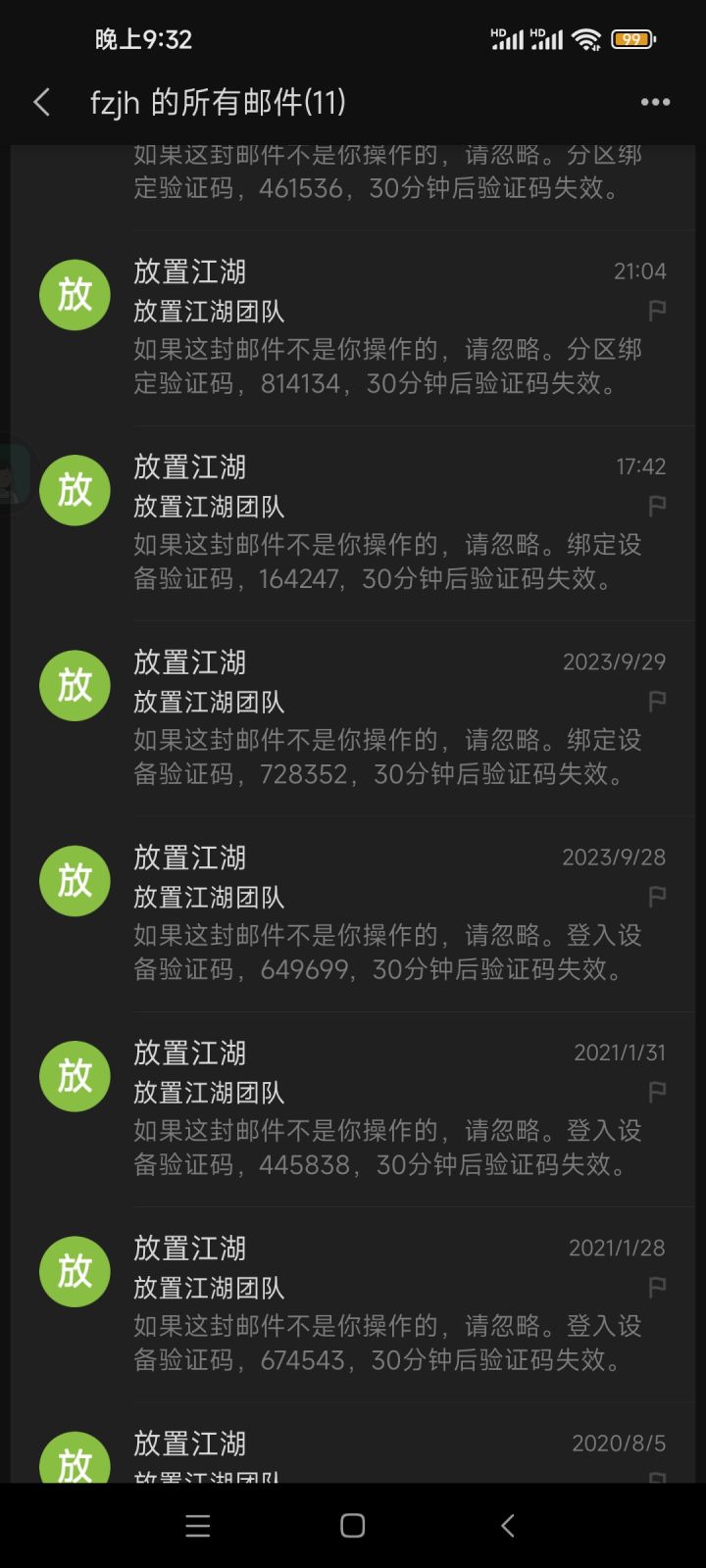
Task: Open the 2020/8/5 email from 放置江湖
Action: (x=353, y=1442)
